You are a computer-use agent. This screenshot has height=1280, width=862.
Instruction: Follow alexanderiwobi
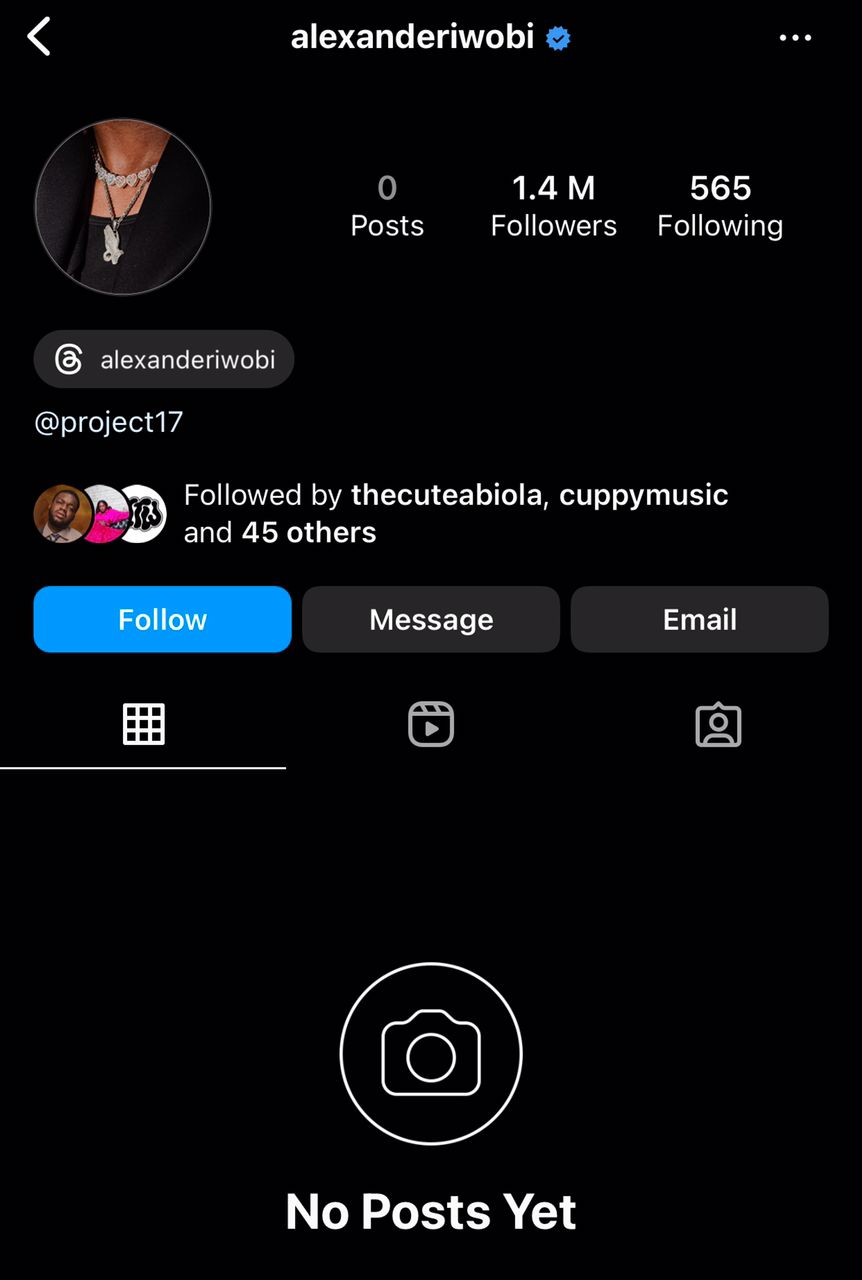tap(162, 619)
